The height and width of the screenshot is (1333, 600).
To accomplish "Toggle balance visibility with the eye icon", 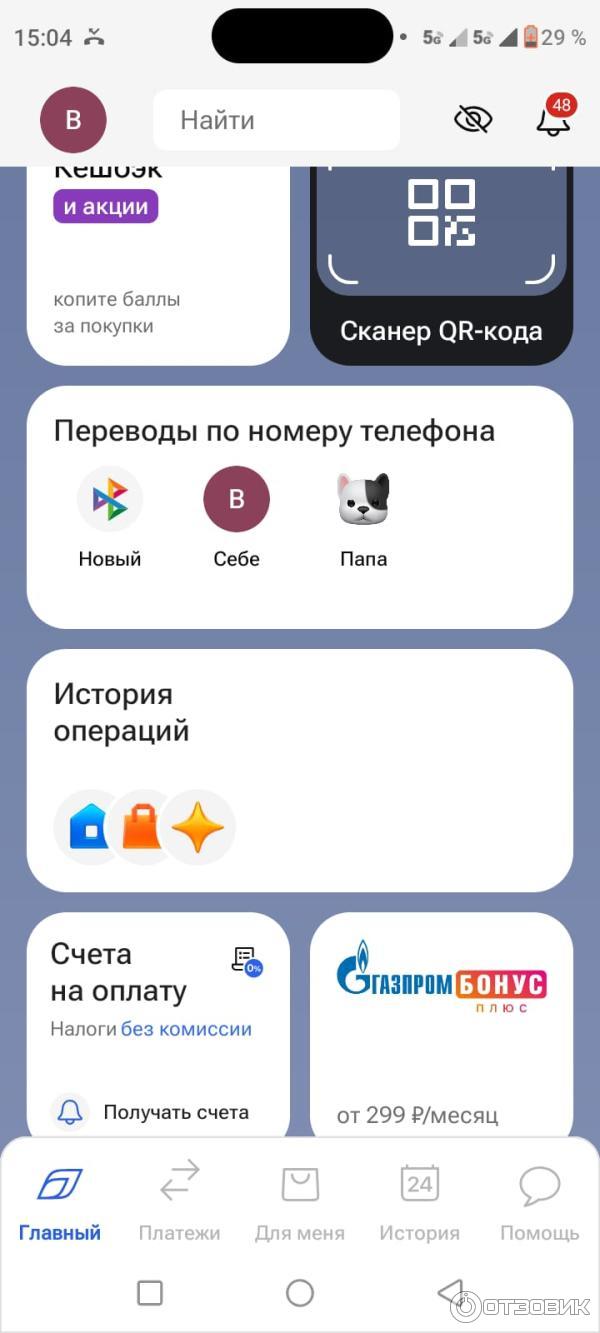I will tap(473, 120).
